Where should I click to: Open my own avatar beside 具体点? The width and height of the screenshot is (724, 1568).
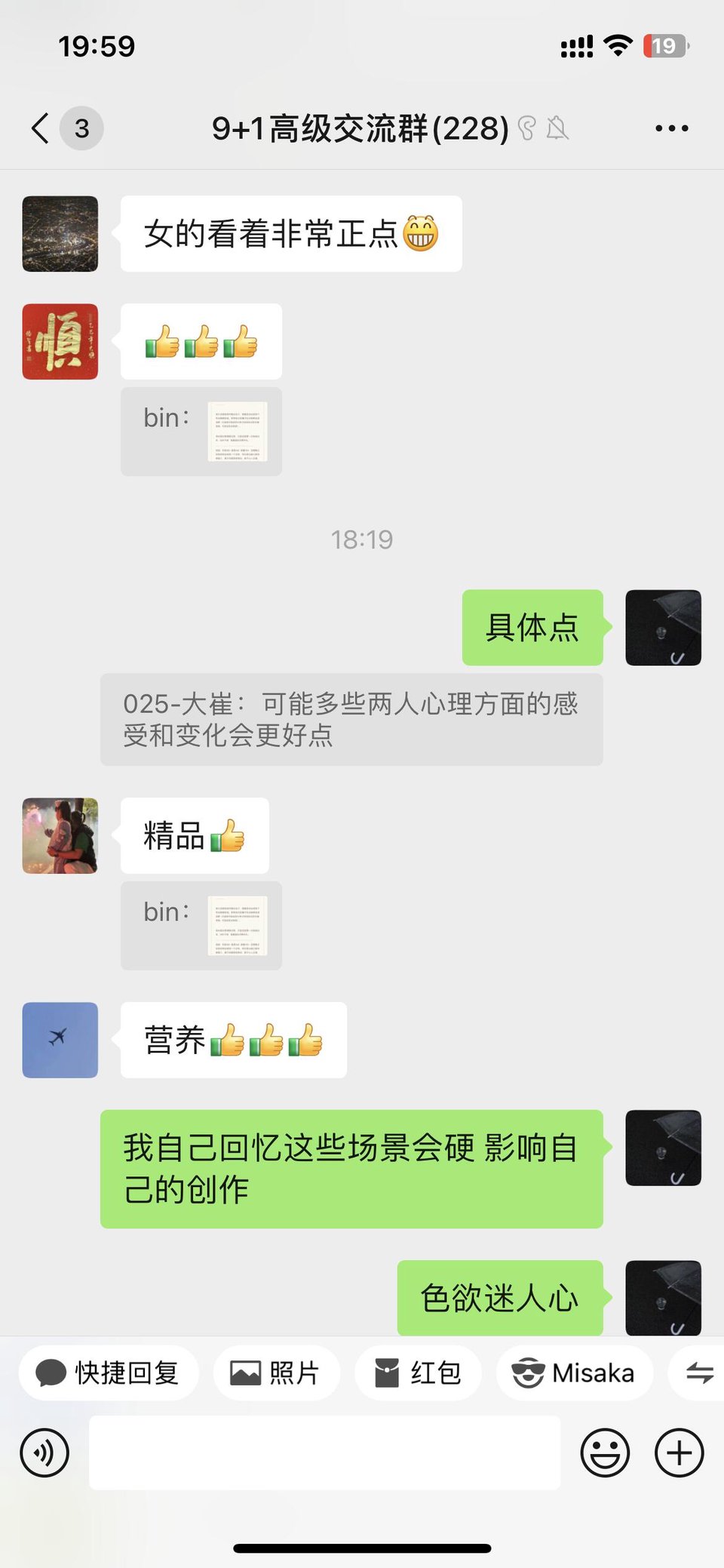[x=664, y=628]
